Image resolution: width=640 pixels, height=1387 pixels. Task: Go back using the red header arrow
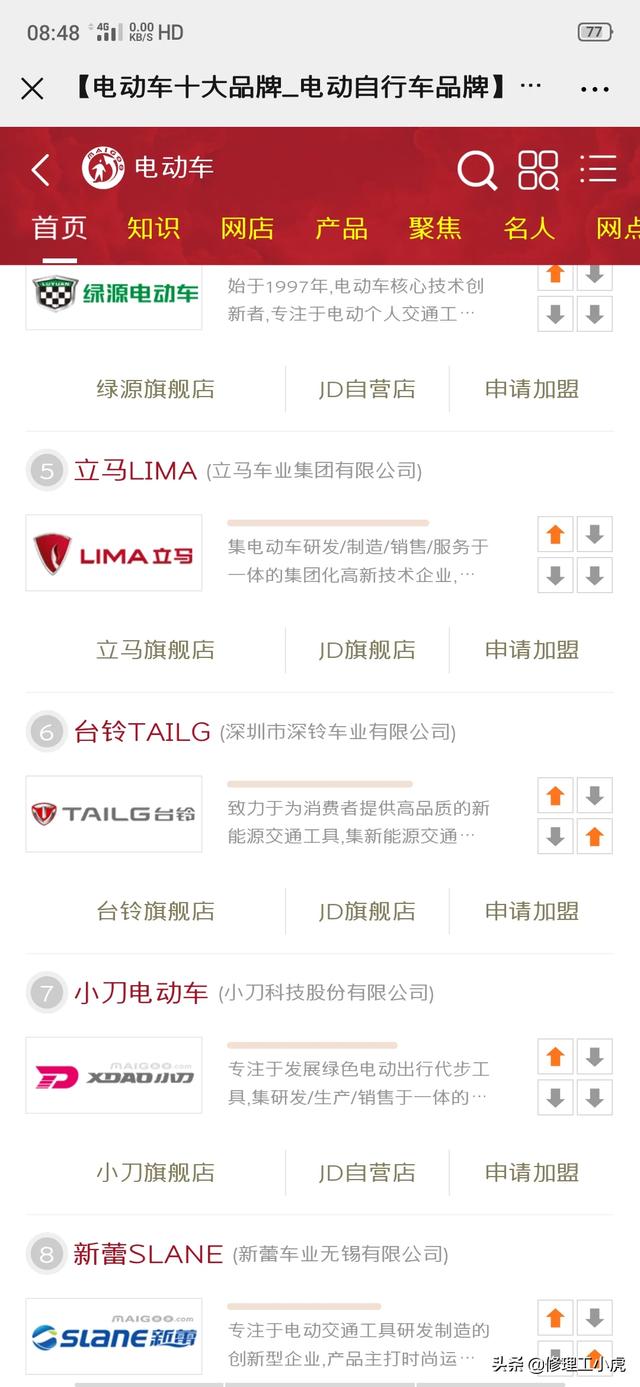[x=40, y=170]
